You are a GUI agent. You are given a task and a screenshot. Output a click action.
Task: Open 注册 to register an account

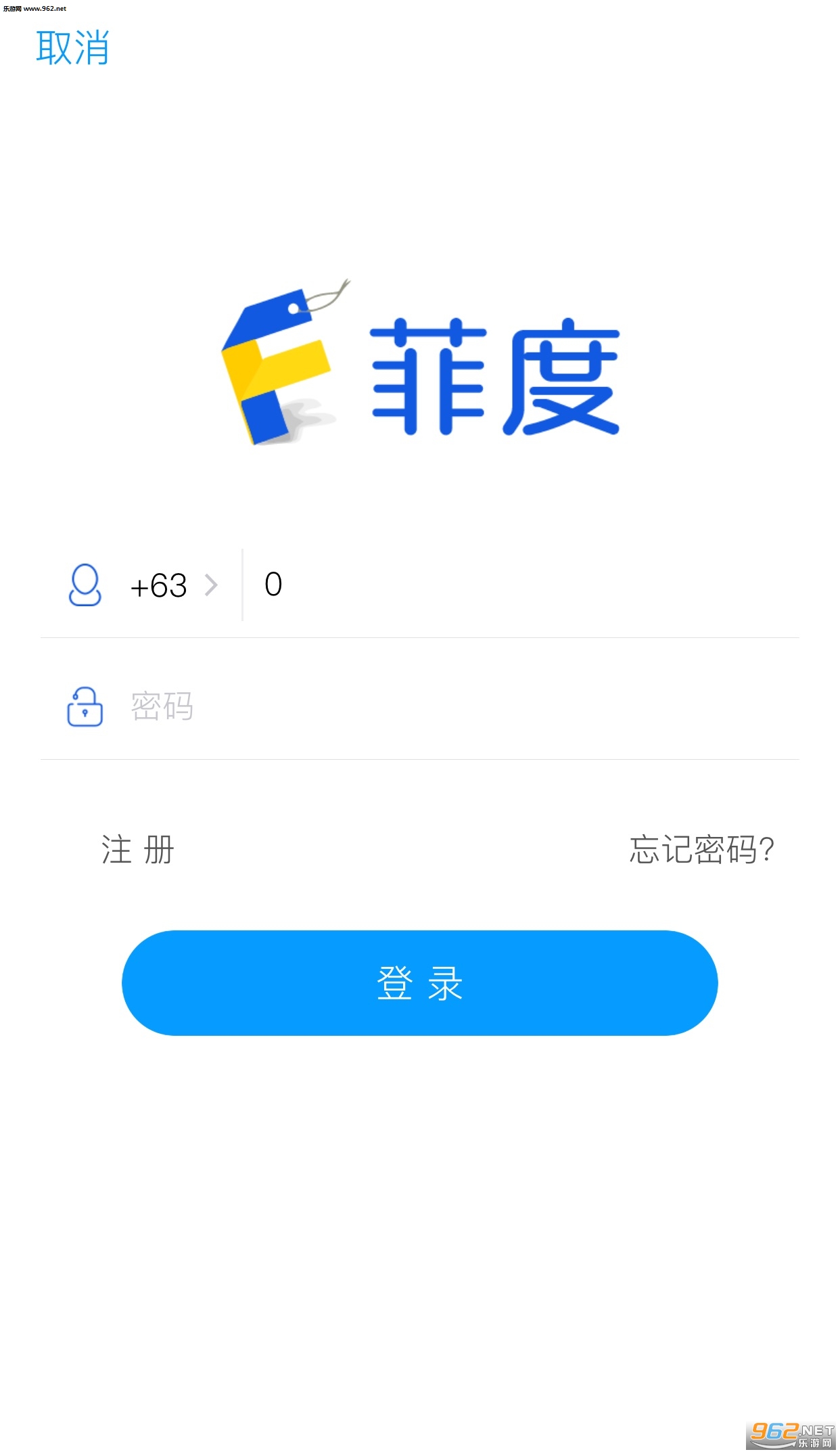point(138,850)
